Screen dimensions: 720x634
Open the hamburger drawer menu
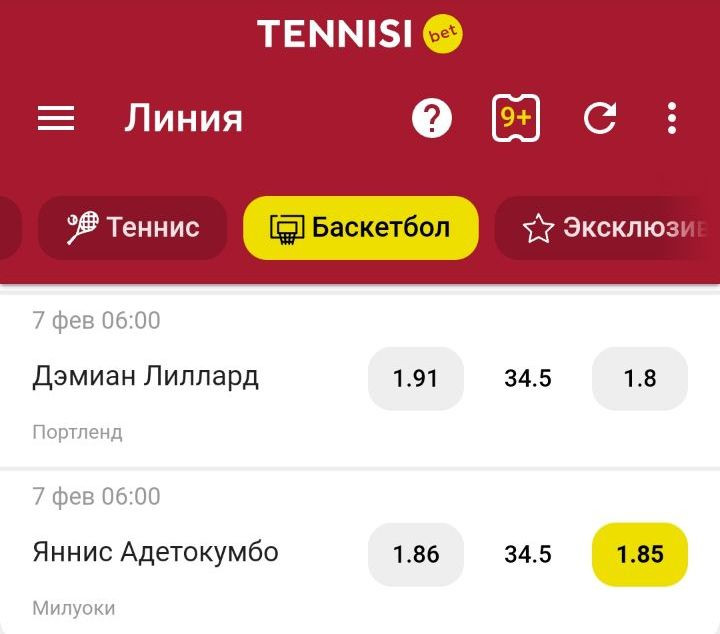(56, 119)
